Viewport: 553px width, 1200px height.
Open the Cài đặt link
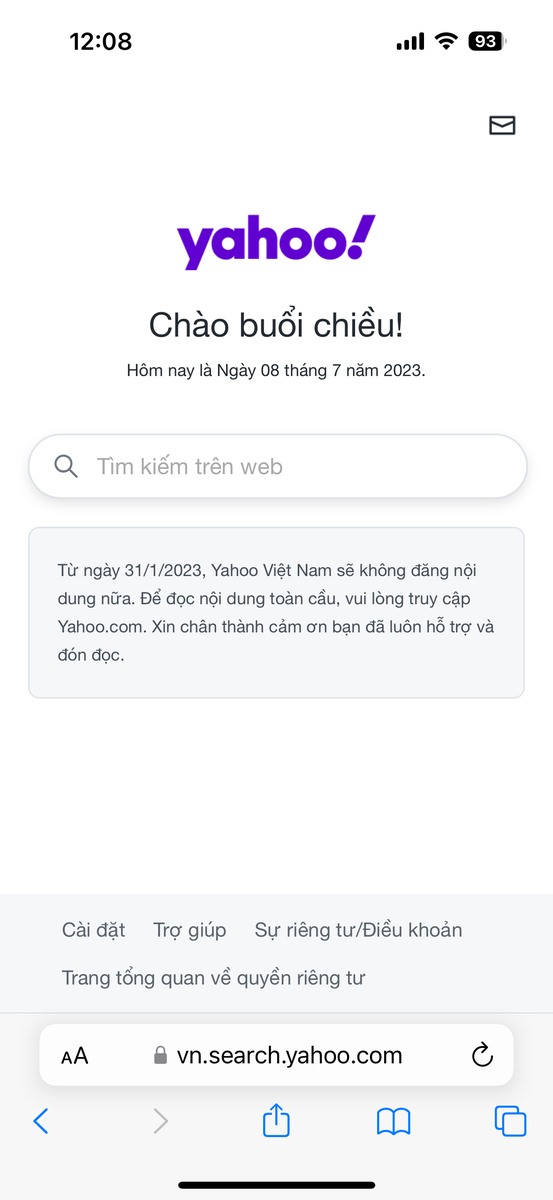pyautogui.click(x=93, y=930)
